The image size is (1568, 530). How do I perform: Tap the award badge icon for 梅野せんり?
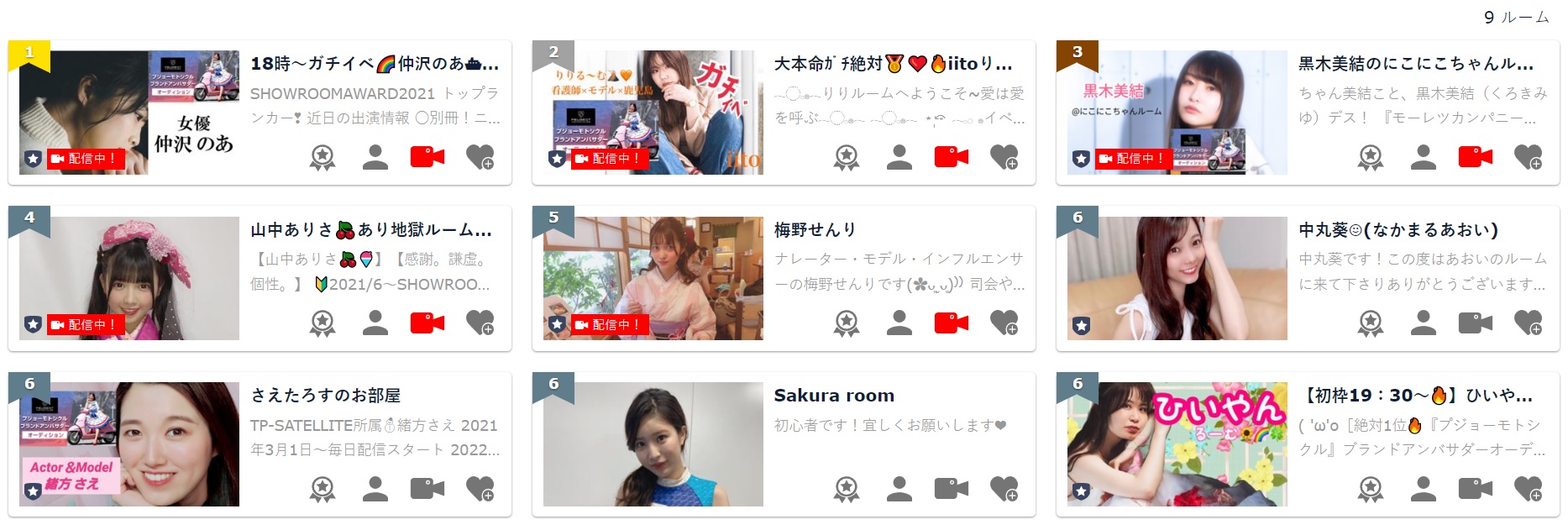pyautogui.click(x=847, y=323)
